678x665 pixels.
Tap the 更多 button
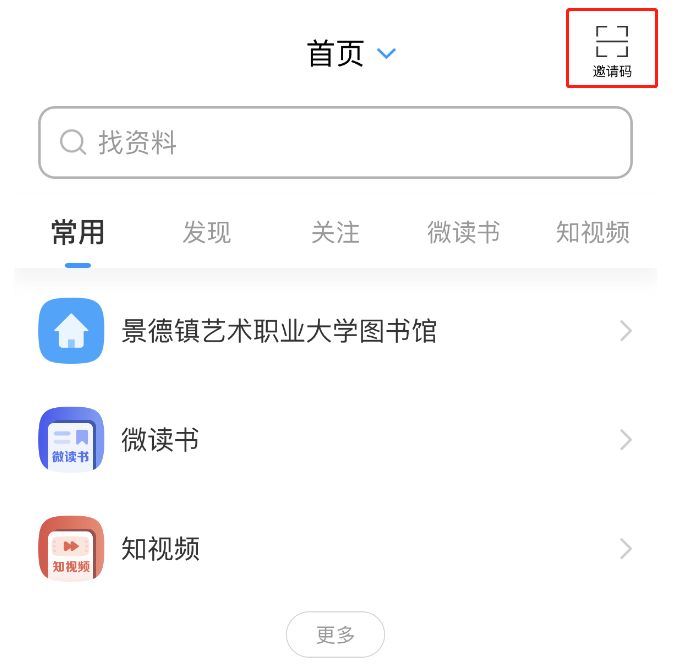click(335, 635)
